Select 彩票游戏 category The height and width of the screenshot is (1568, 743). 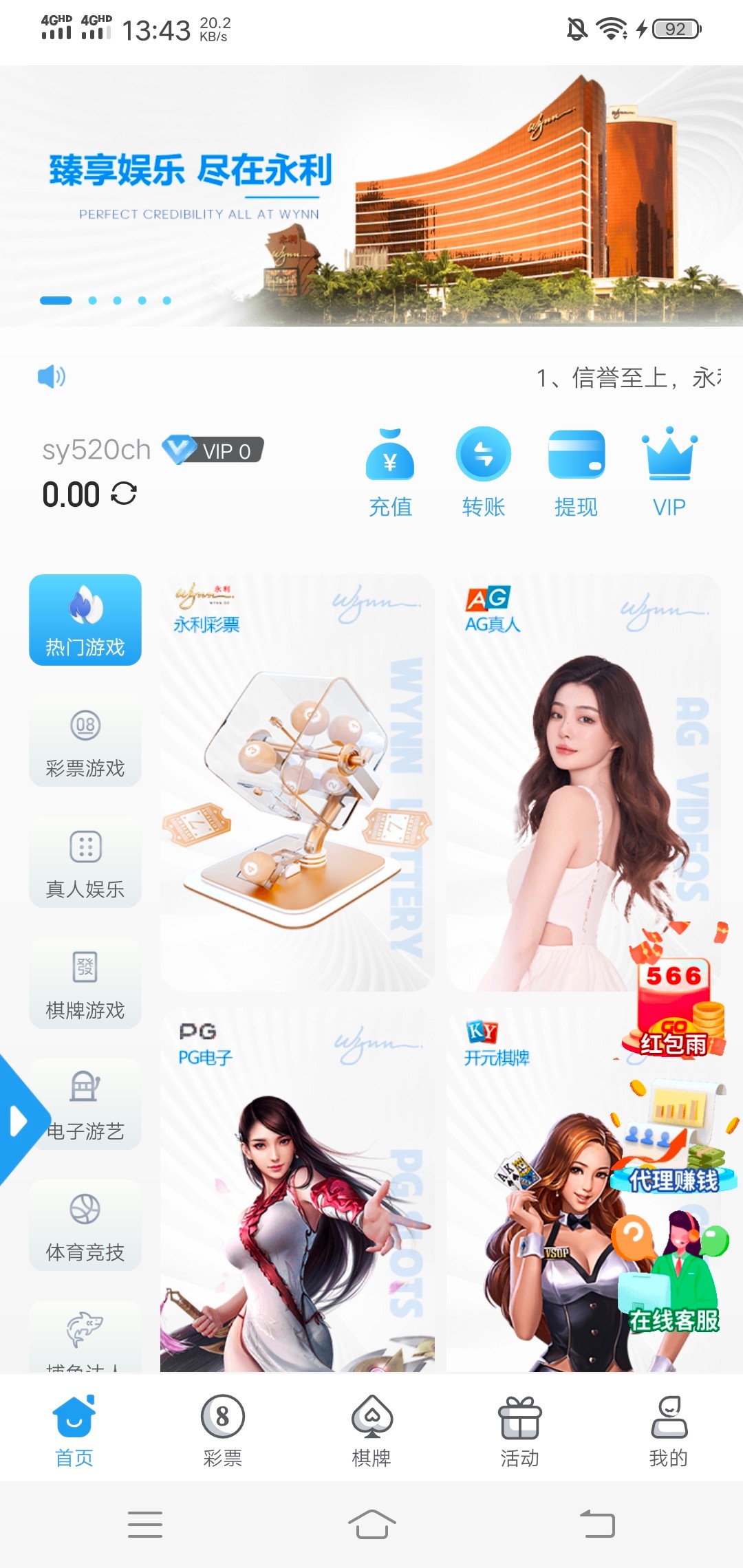click(85, 741)
